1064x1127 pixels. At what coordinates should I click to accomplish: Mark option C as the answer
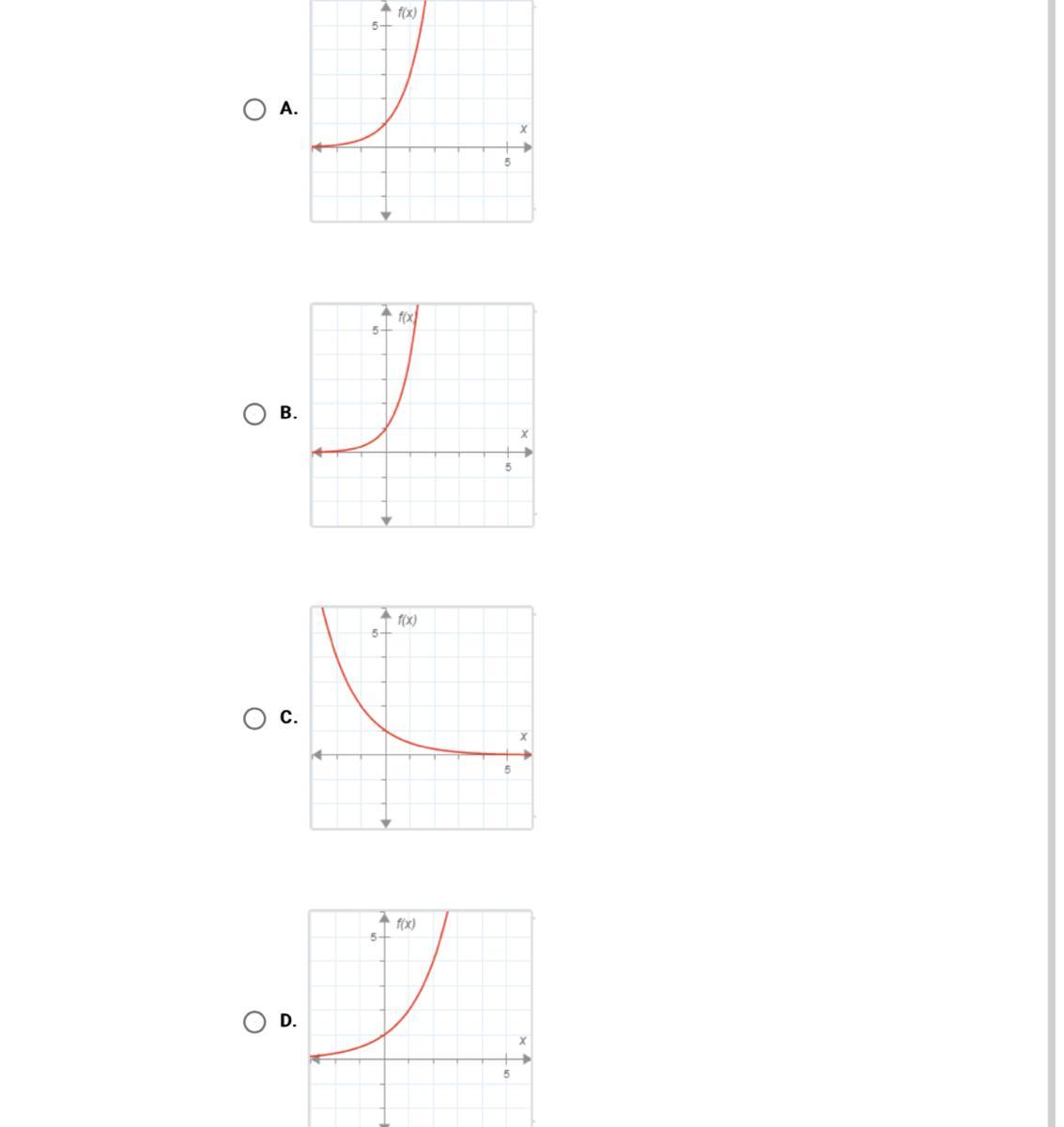coord(254,718)
